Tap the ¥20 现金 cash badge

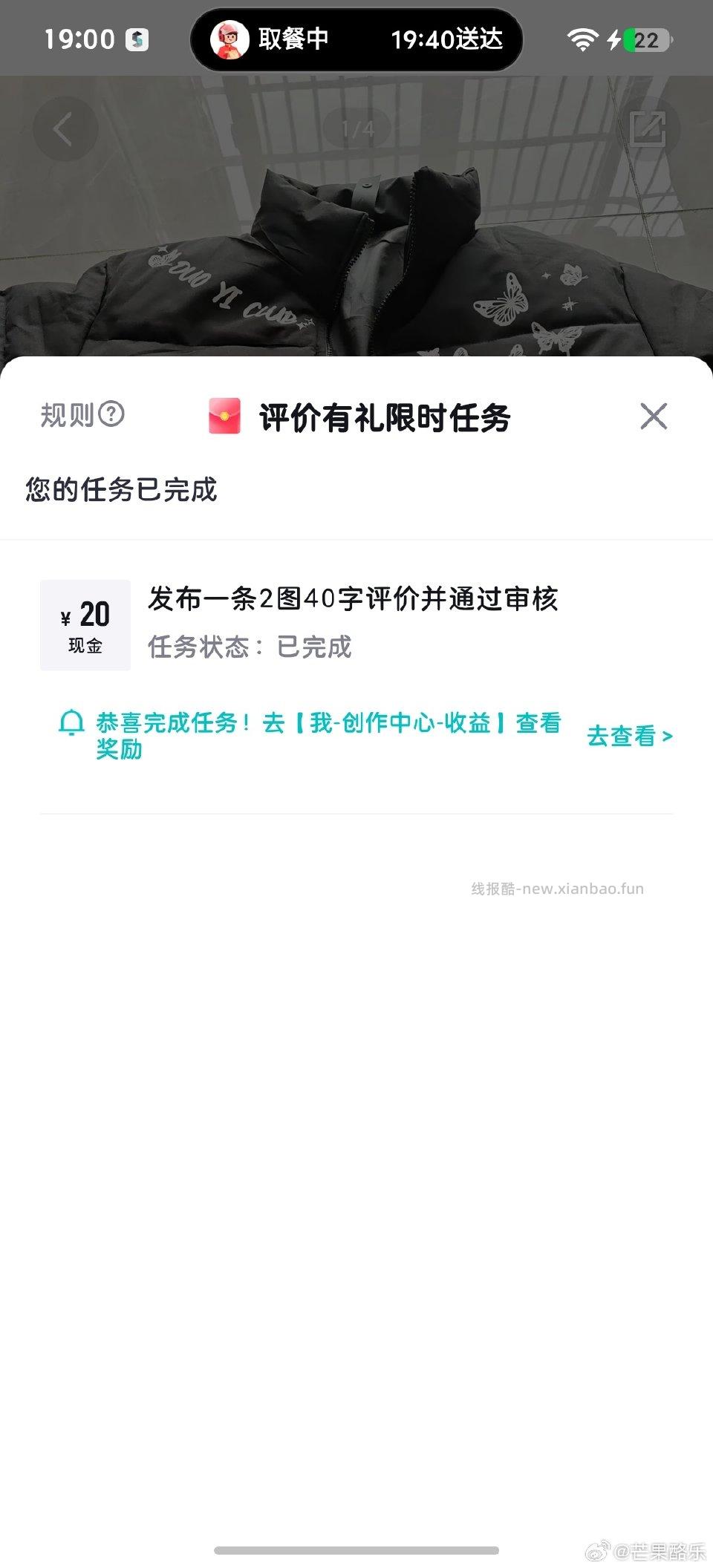[x=84, y=624]
